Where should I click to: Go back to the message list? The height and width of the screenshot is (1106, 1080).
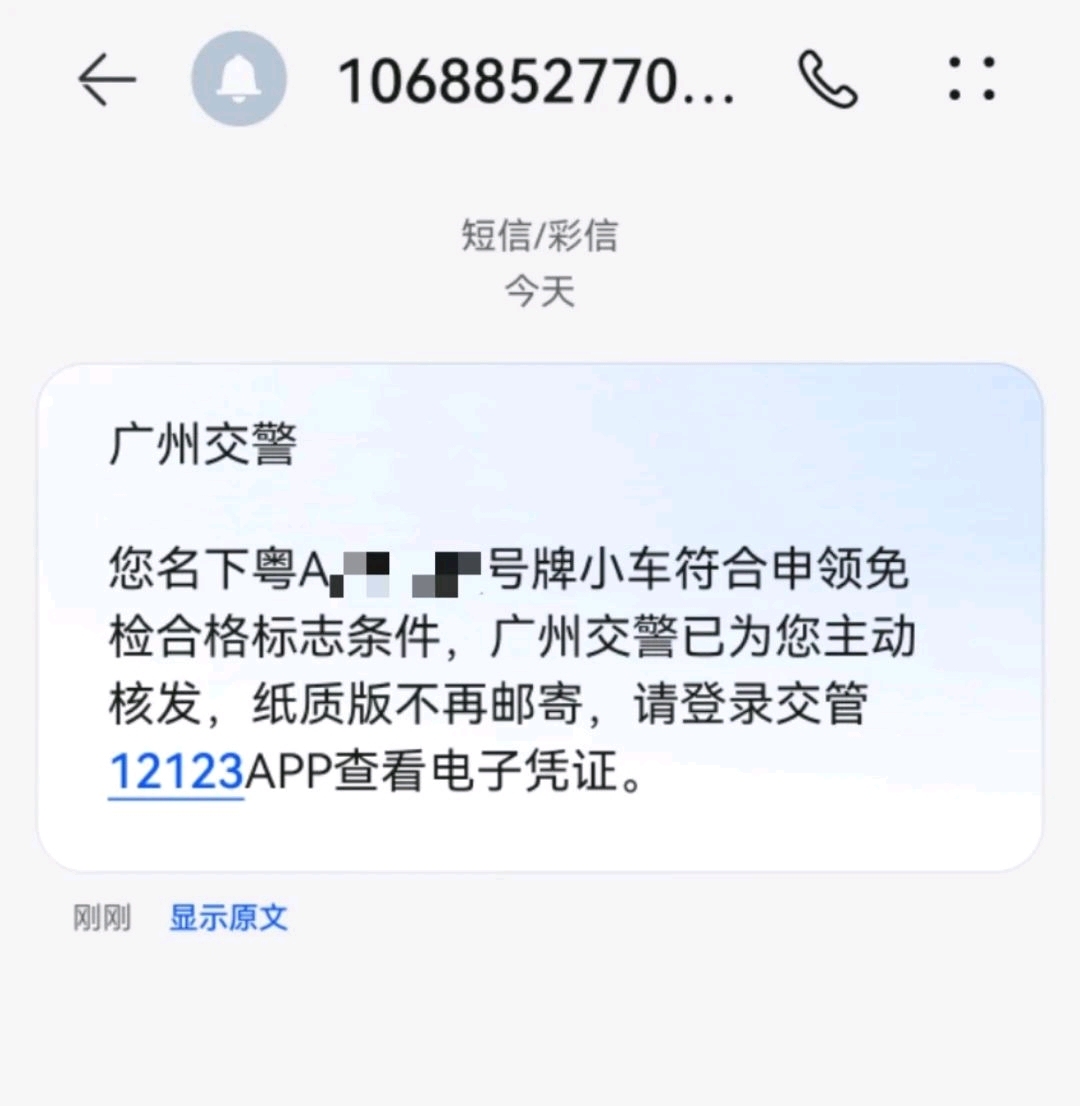click(x=107, y=80)
